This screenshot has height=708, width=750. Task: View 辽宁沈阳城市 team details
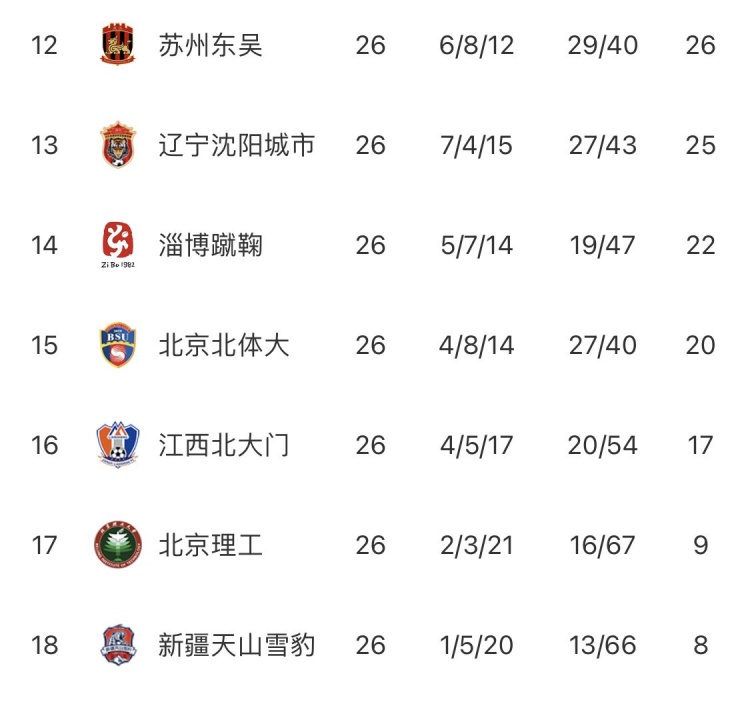(x=237, y=145)
